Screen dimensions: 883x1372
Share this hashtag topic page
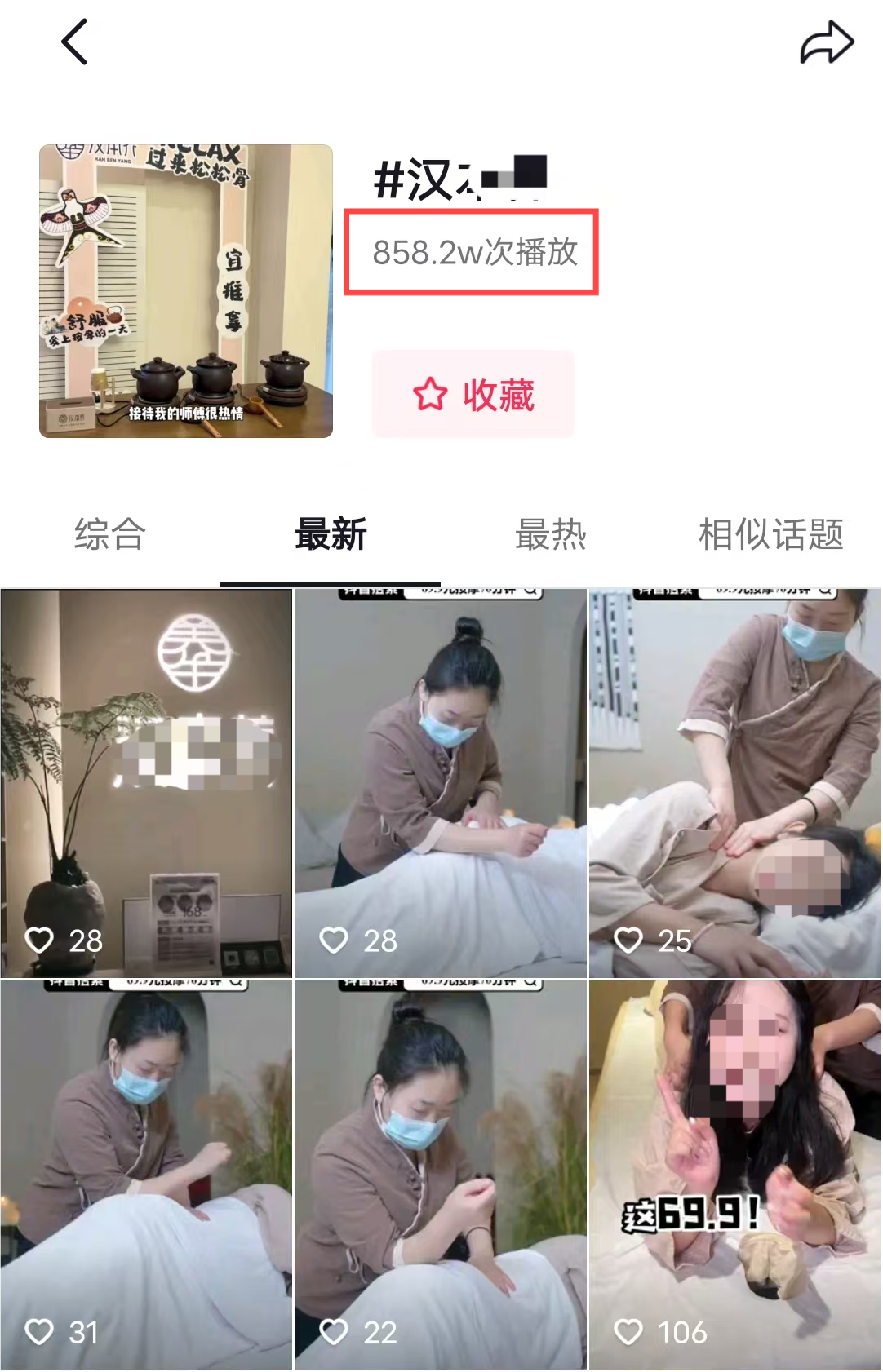tap(826, 42)
